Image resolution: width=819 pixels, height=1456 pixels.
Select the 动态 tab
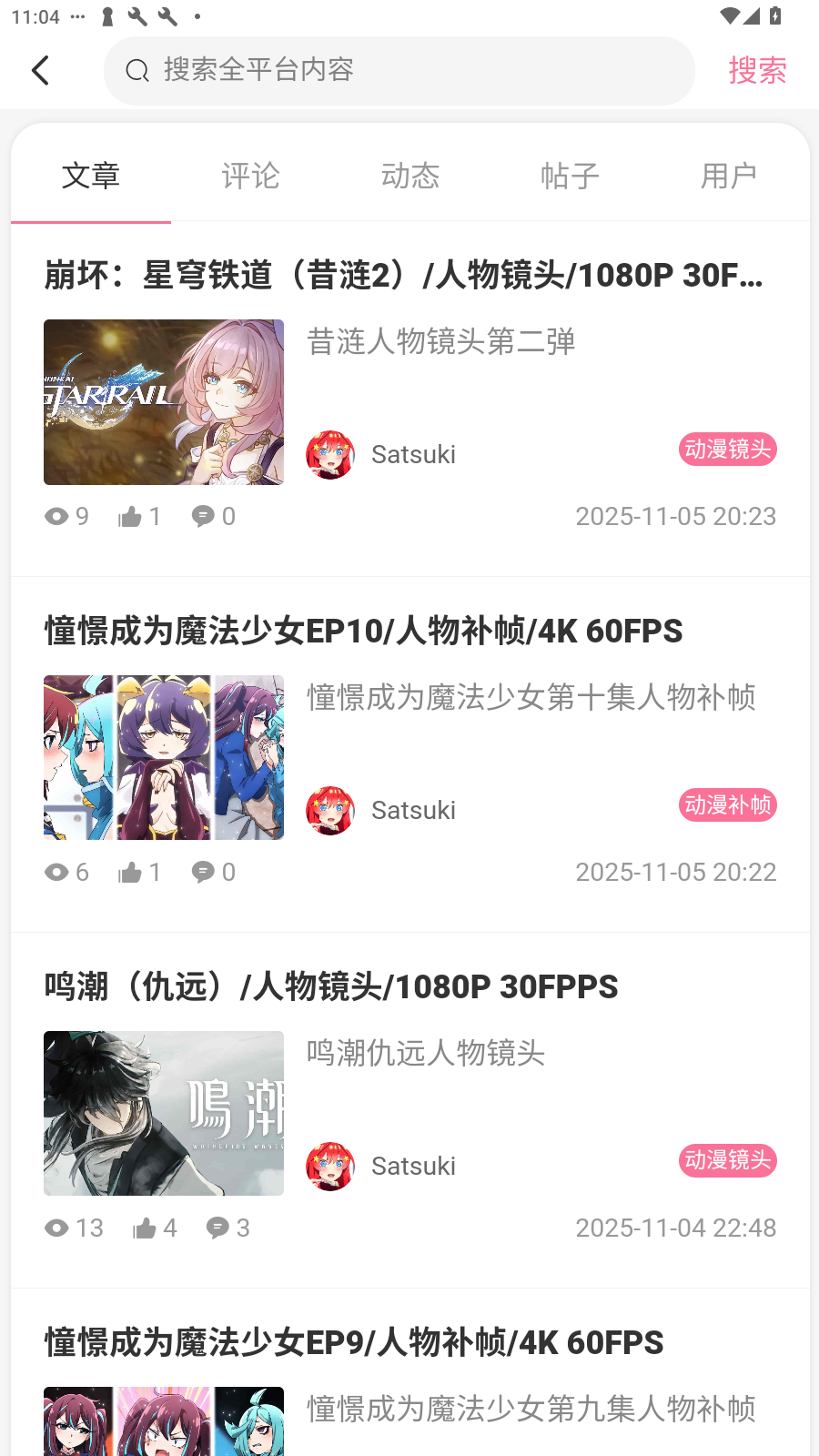(x=410, y=176)
